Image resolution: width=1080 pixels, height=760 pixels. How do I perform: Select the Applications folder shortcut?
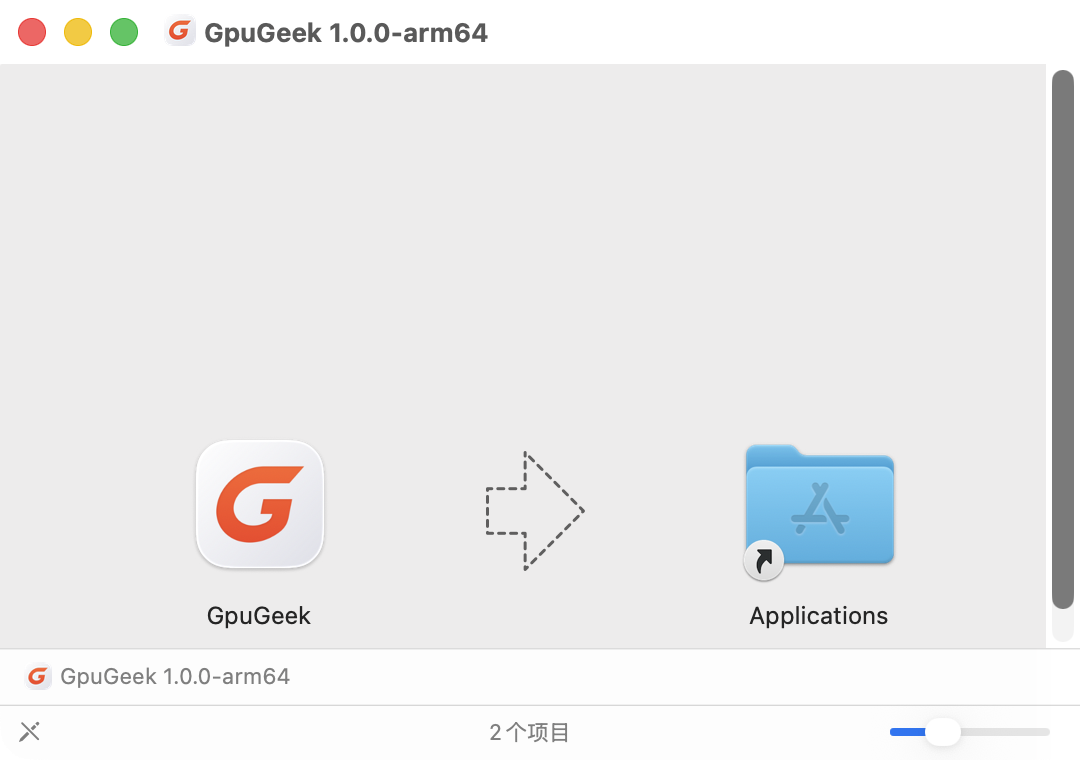pyautogui.click(x=819, y=507)
